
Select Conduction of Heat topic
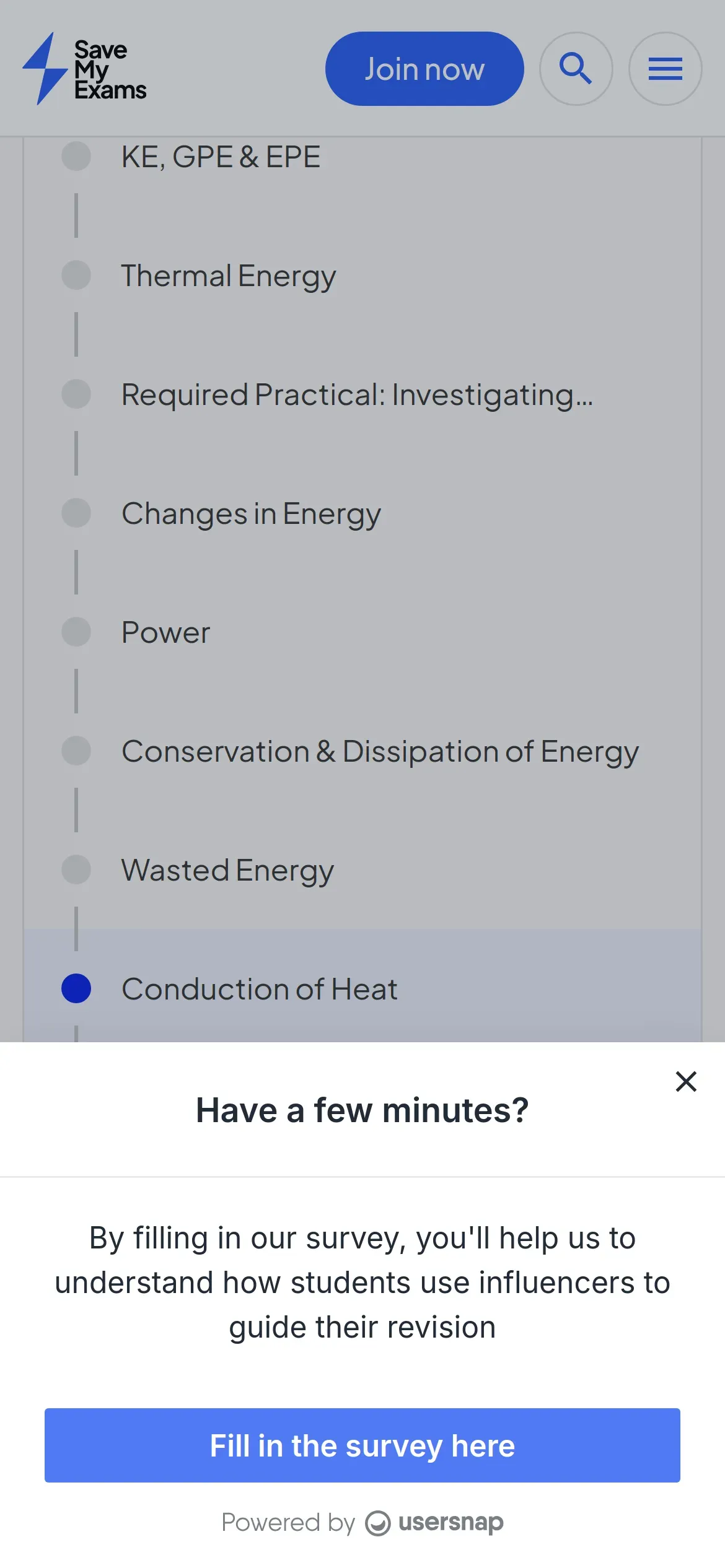coord(259,989)
